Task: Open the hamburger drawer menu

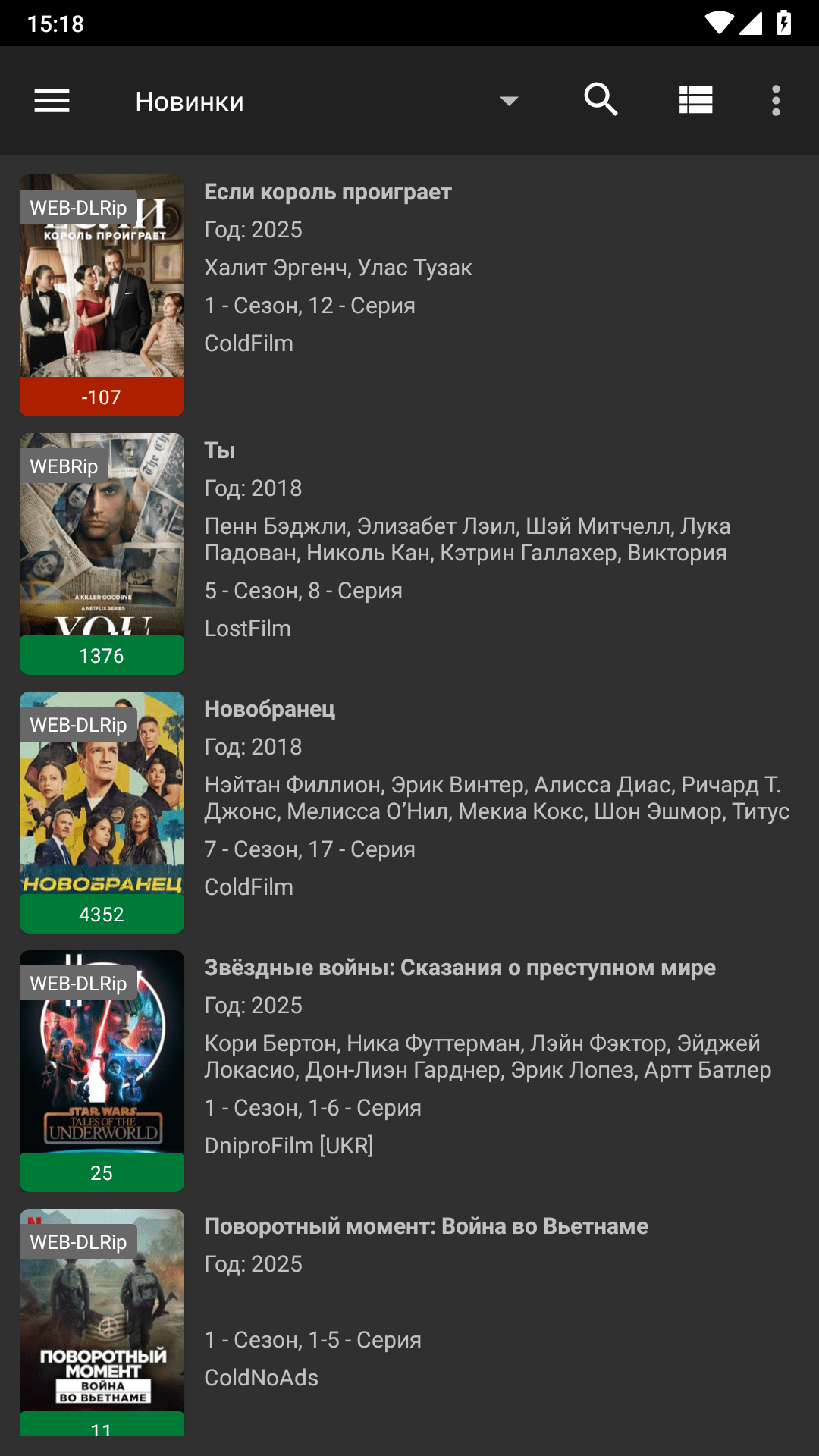Action: click(x=52, y=100)
